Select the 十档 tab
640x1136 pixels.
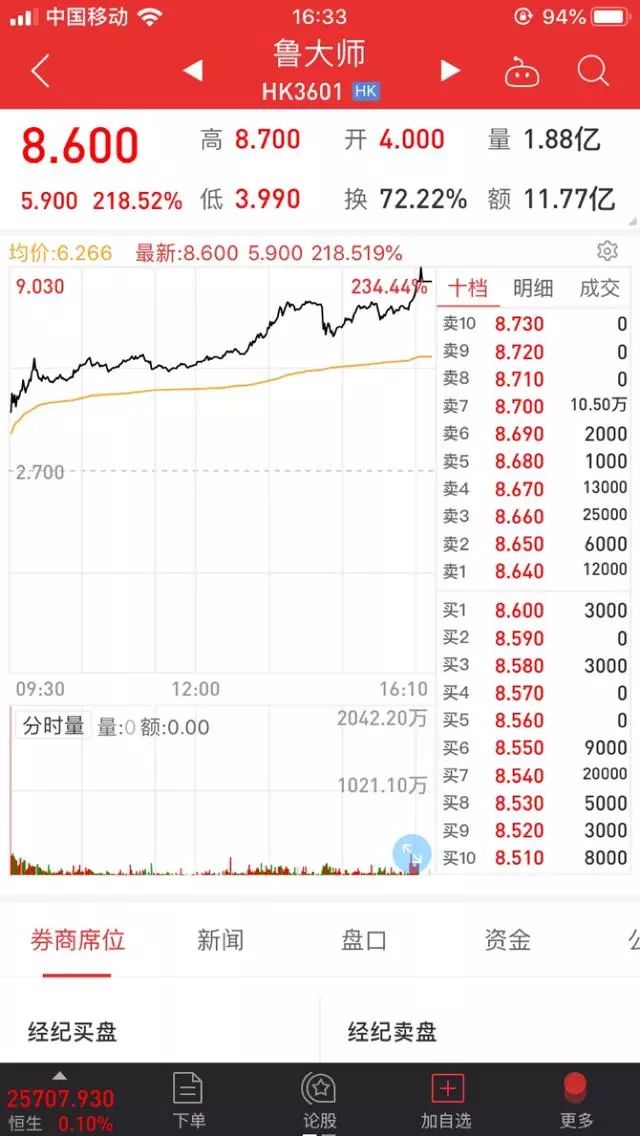pyautogui.click(x=467, y=288)
